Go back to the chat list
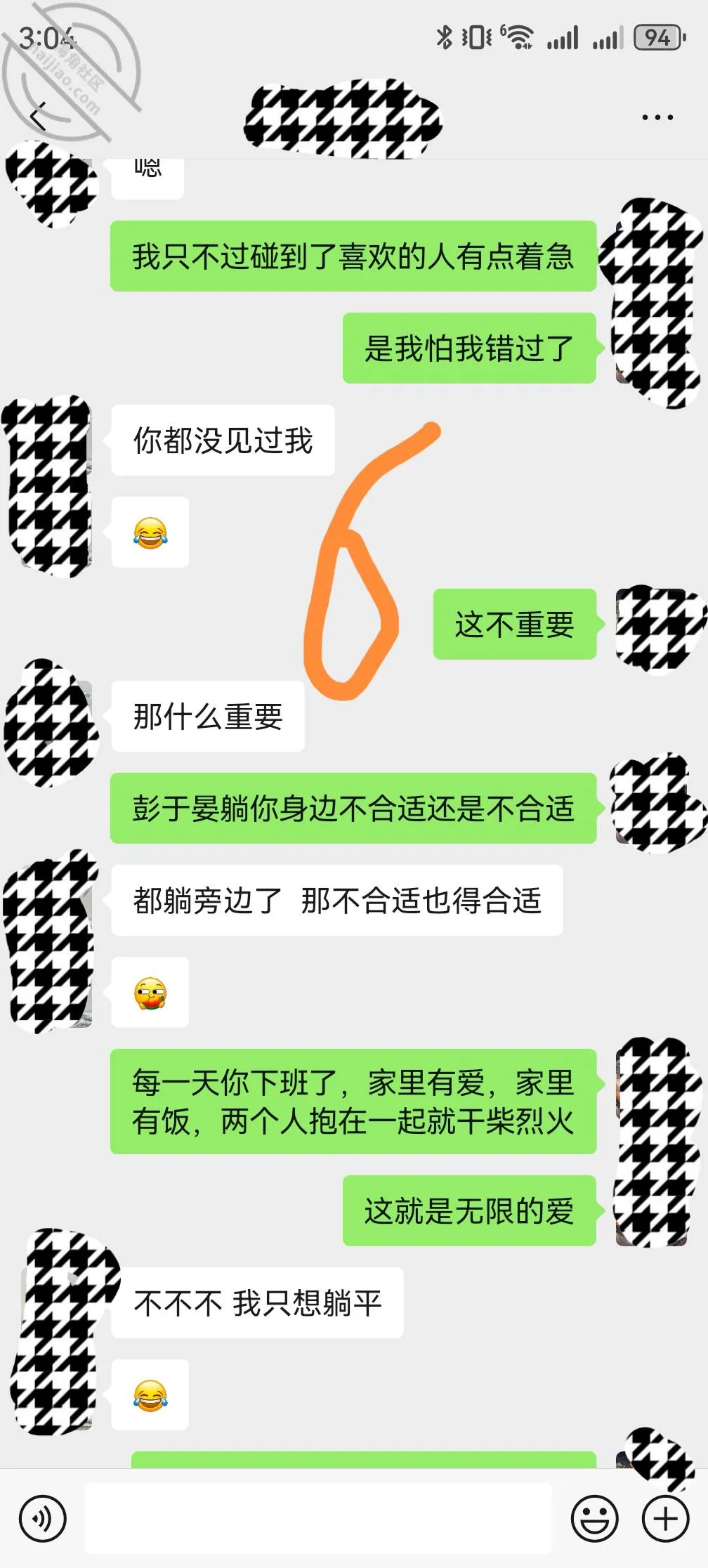Image resolution: width=708 pixels, height=1568 pixels. [39, 117]
